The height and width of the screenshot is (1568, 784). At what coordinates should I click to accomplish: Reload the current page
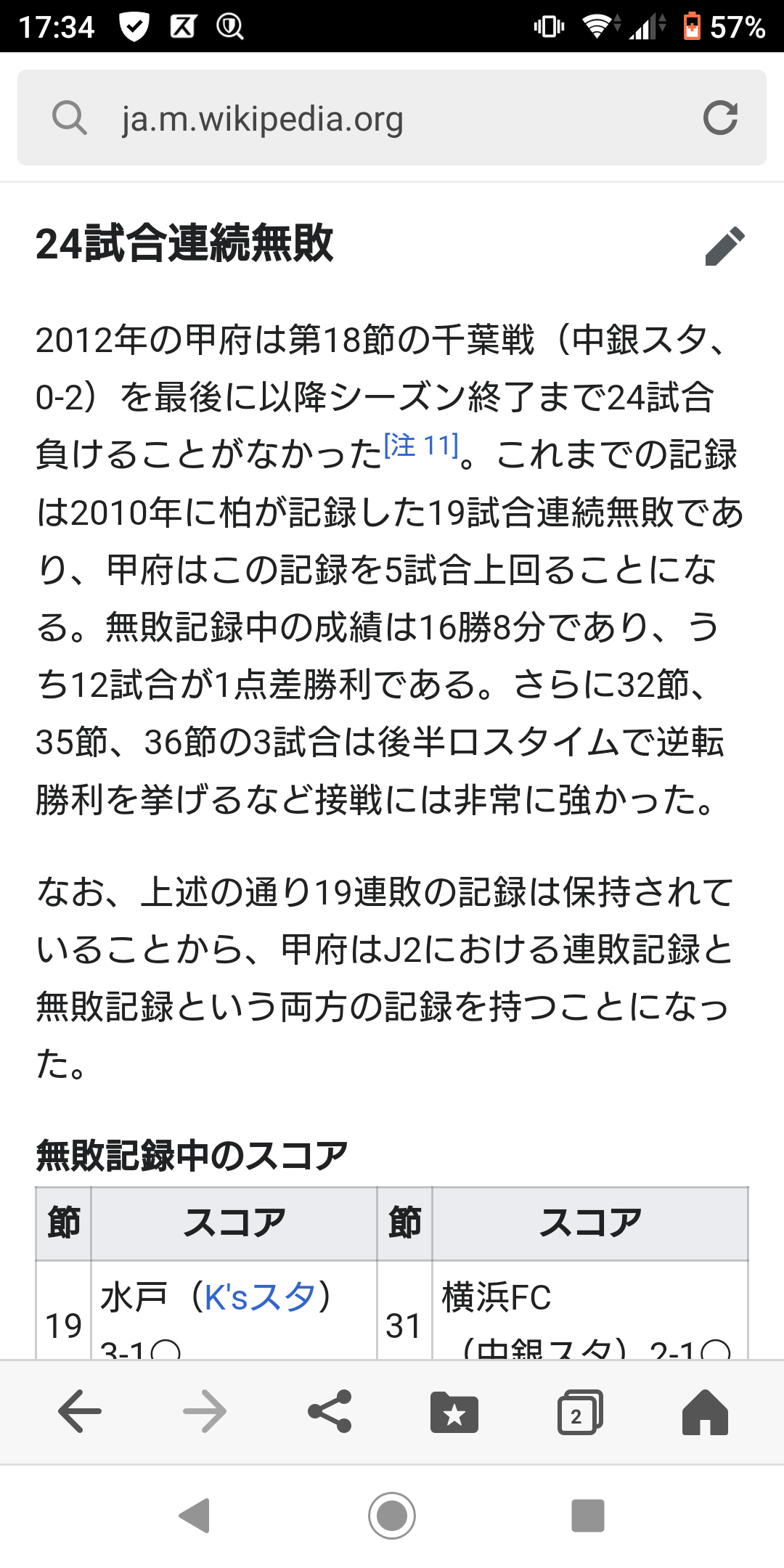pos(720,118)
